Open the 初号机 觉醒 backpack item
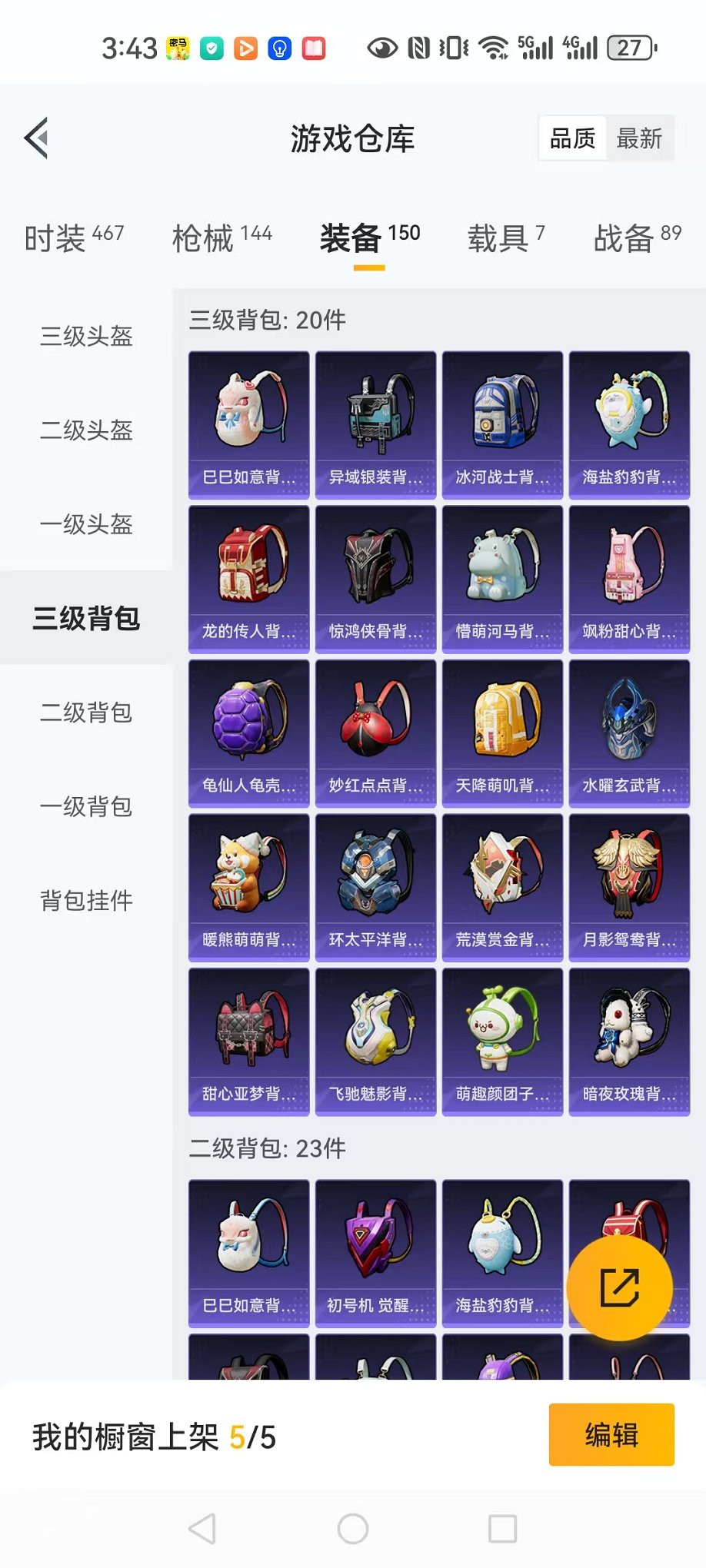 coord(375,1253)
